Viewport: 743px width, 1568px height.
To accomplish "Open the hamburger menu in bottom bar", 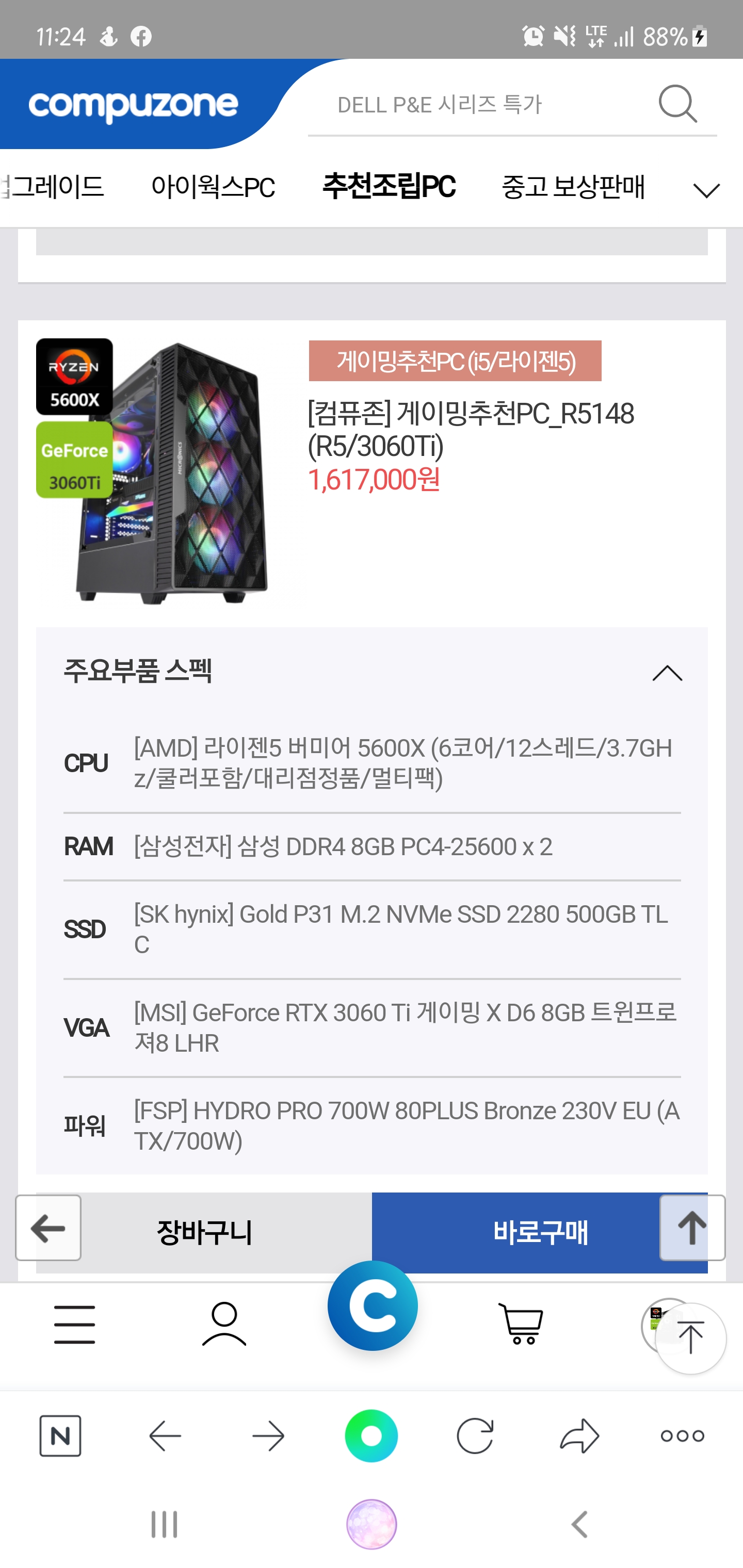I will pos(74,1324).
